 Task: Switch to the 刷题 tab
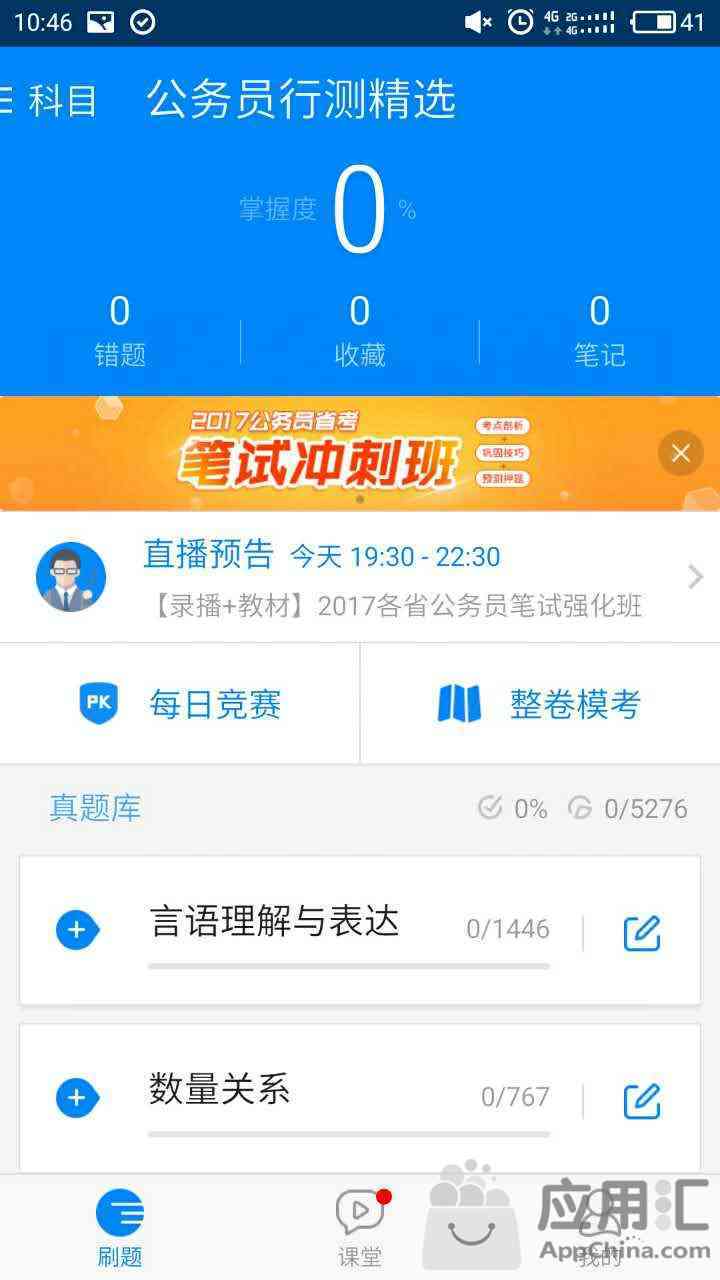[x=120, y=1227]
